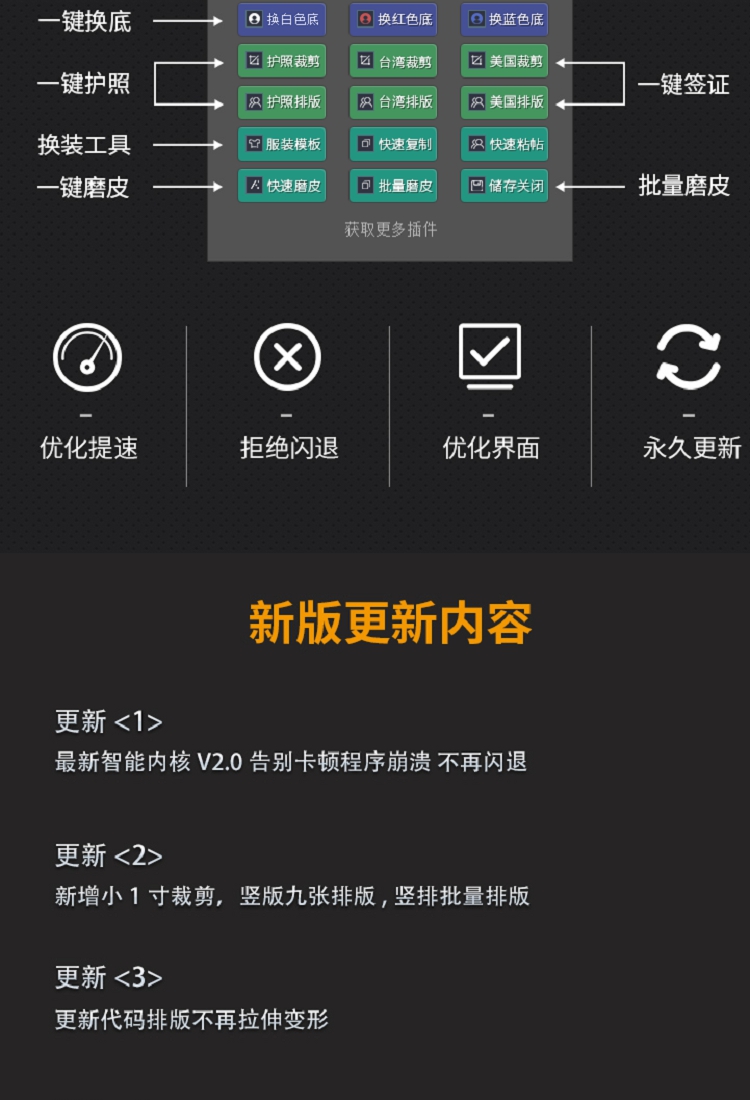Open the 服装模板 clothing template tool
This screenshot has height=1100, width=750.
pos(281,144)
